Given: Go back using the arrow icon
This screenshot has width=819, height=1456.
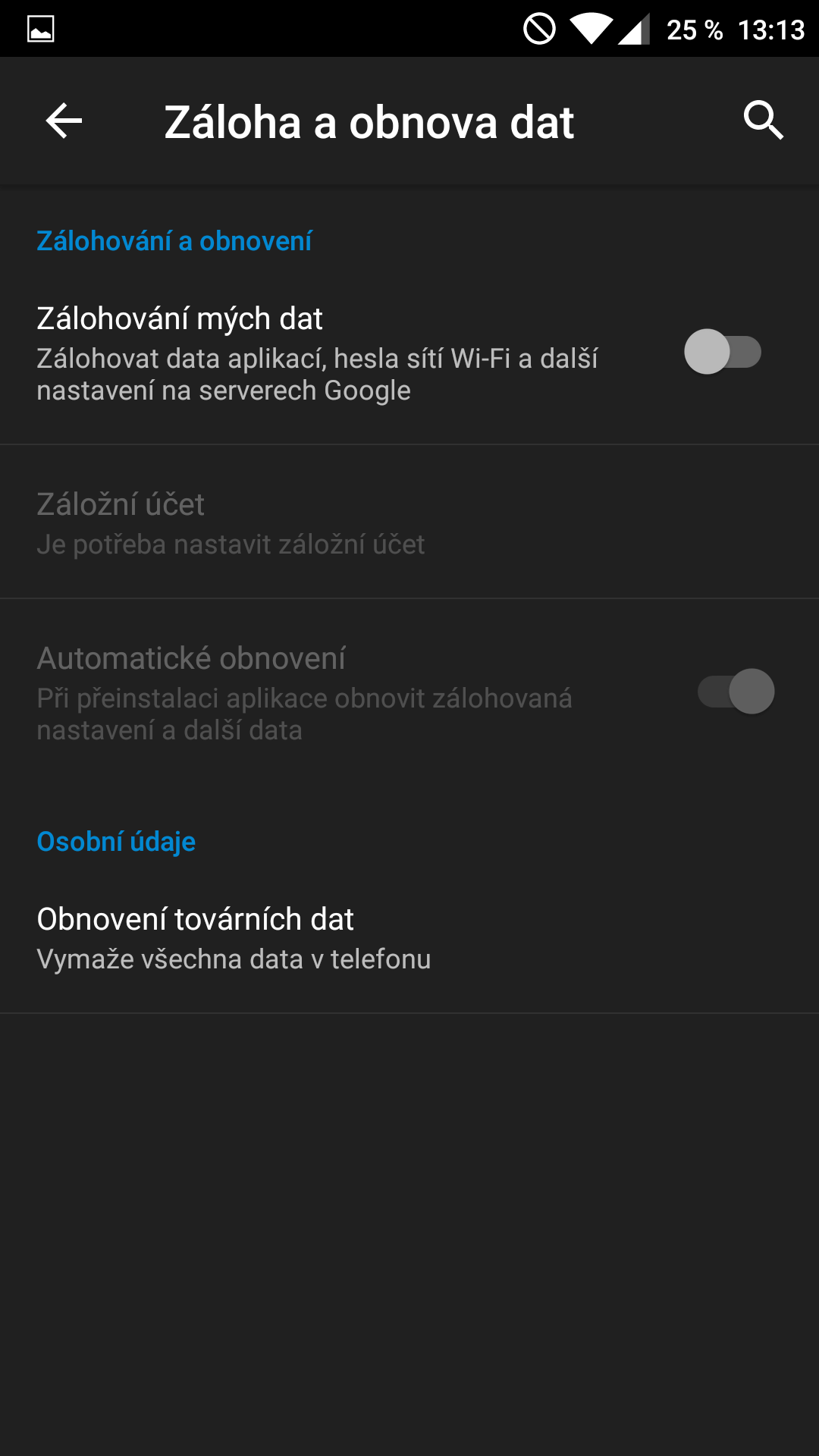Looking at the screenshot, I should coord(64,121).
